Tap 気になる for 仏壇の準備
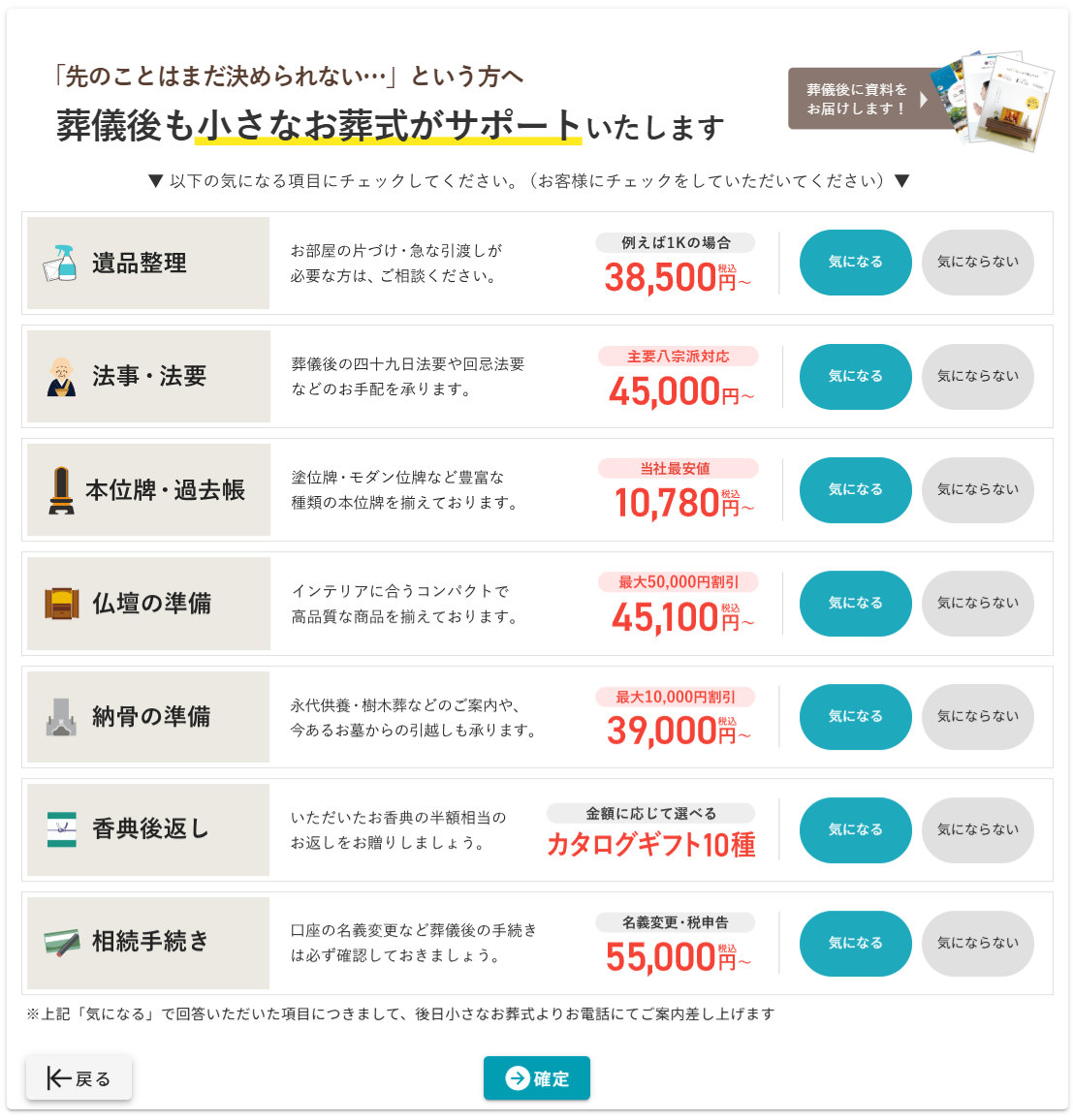Screen dimensions: 1073x1120 point(855,604)
